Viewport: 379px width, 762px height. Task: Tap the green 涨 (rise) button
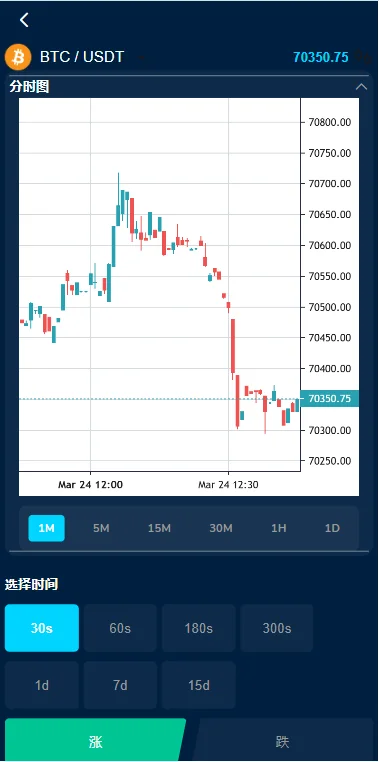pyautogui.click(x=95, y=741)
